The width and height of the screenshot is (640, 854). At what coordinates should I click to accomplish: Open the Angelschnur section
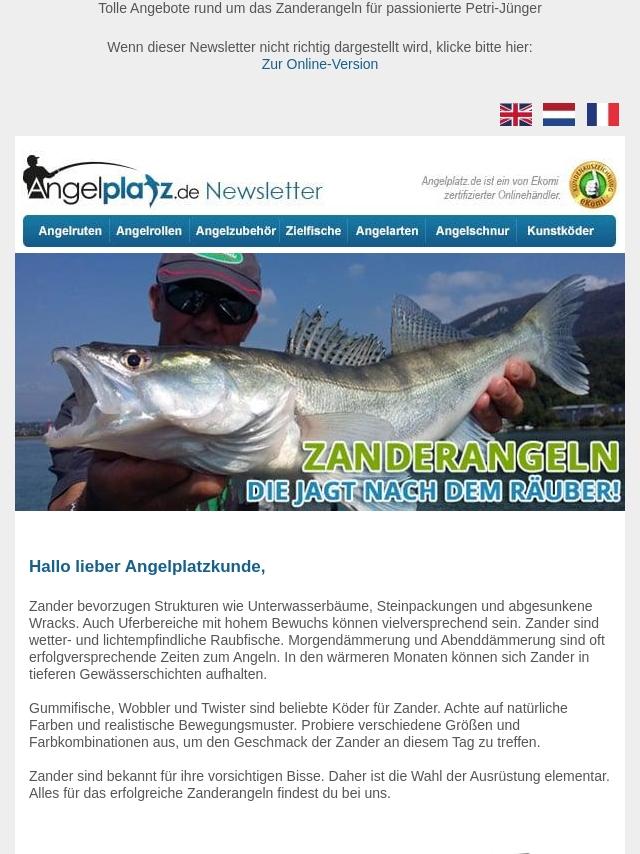pyautogui.click(x=472, y=231)
